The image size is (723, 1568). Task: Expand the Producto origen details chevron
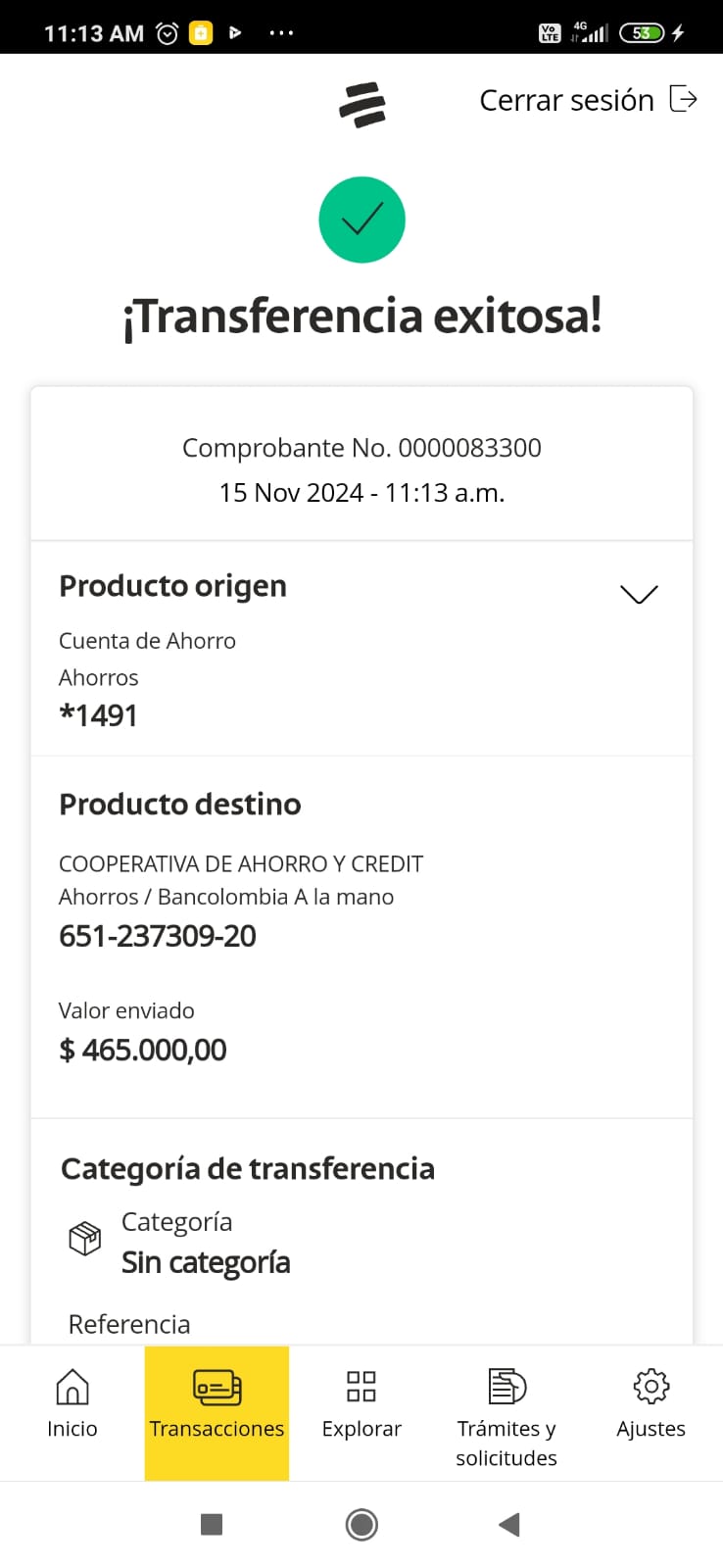coord(639,594)
